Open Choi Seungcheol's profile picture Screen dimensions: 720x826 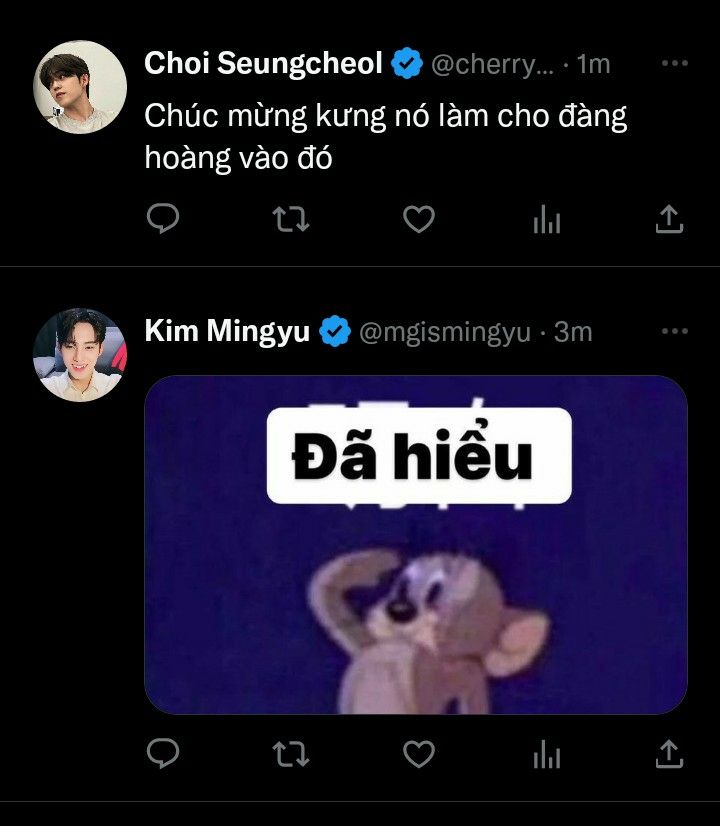pyautogui.click(x=80, y=87)
